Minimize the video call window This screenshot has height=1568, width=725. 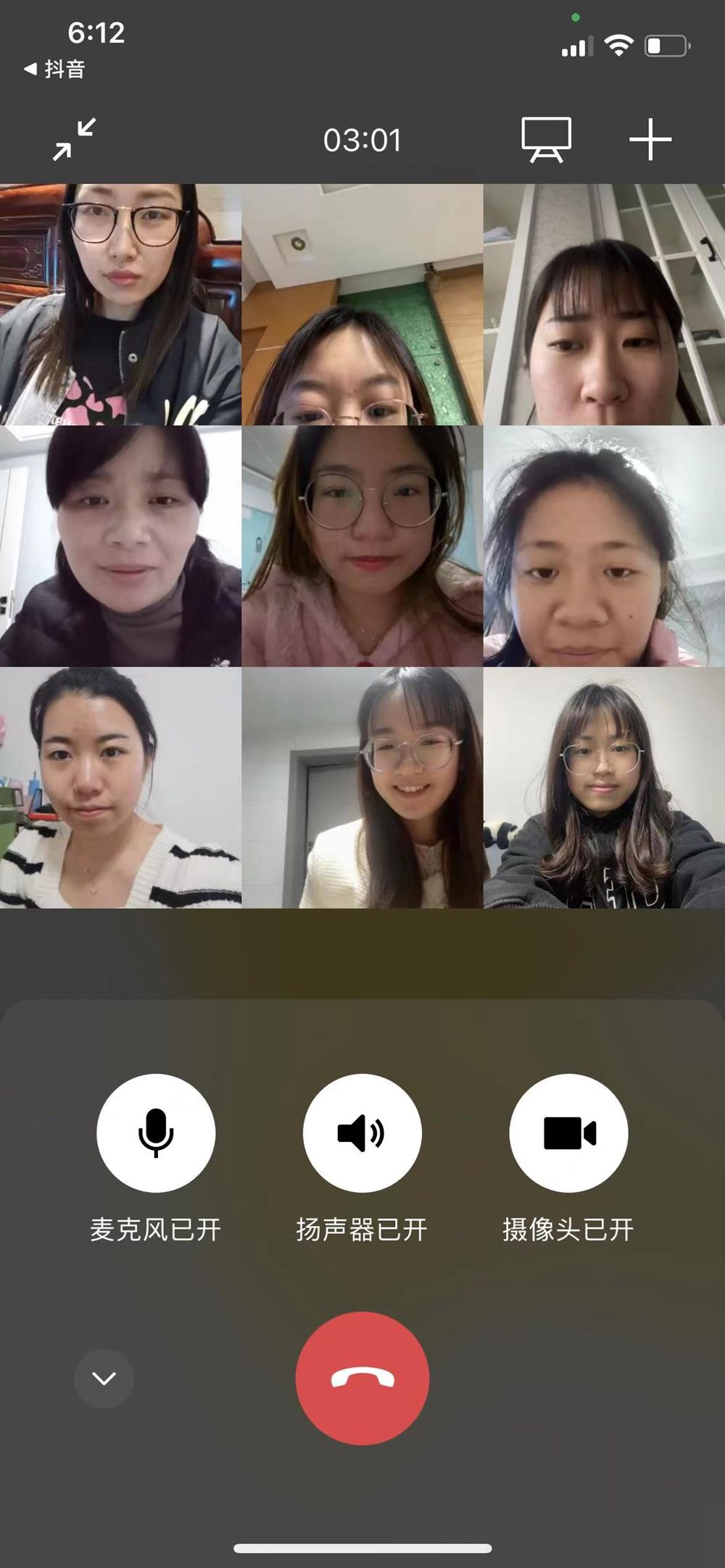74,139
